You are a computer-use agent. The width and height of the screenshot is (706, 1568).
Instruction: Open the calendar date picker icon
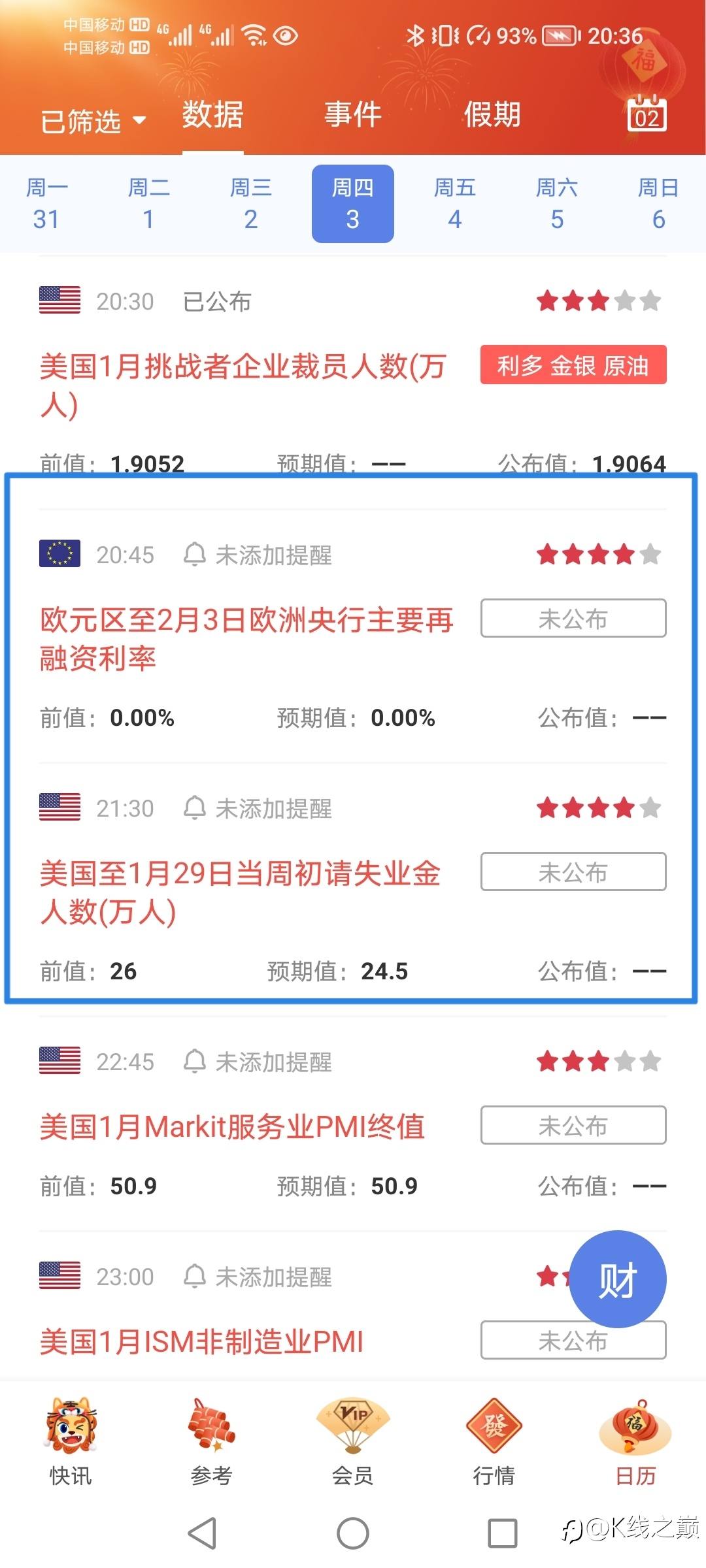(x=647, y=114)
